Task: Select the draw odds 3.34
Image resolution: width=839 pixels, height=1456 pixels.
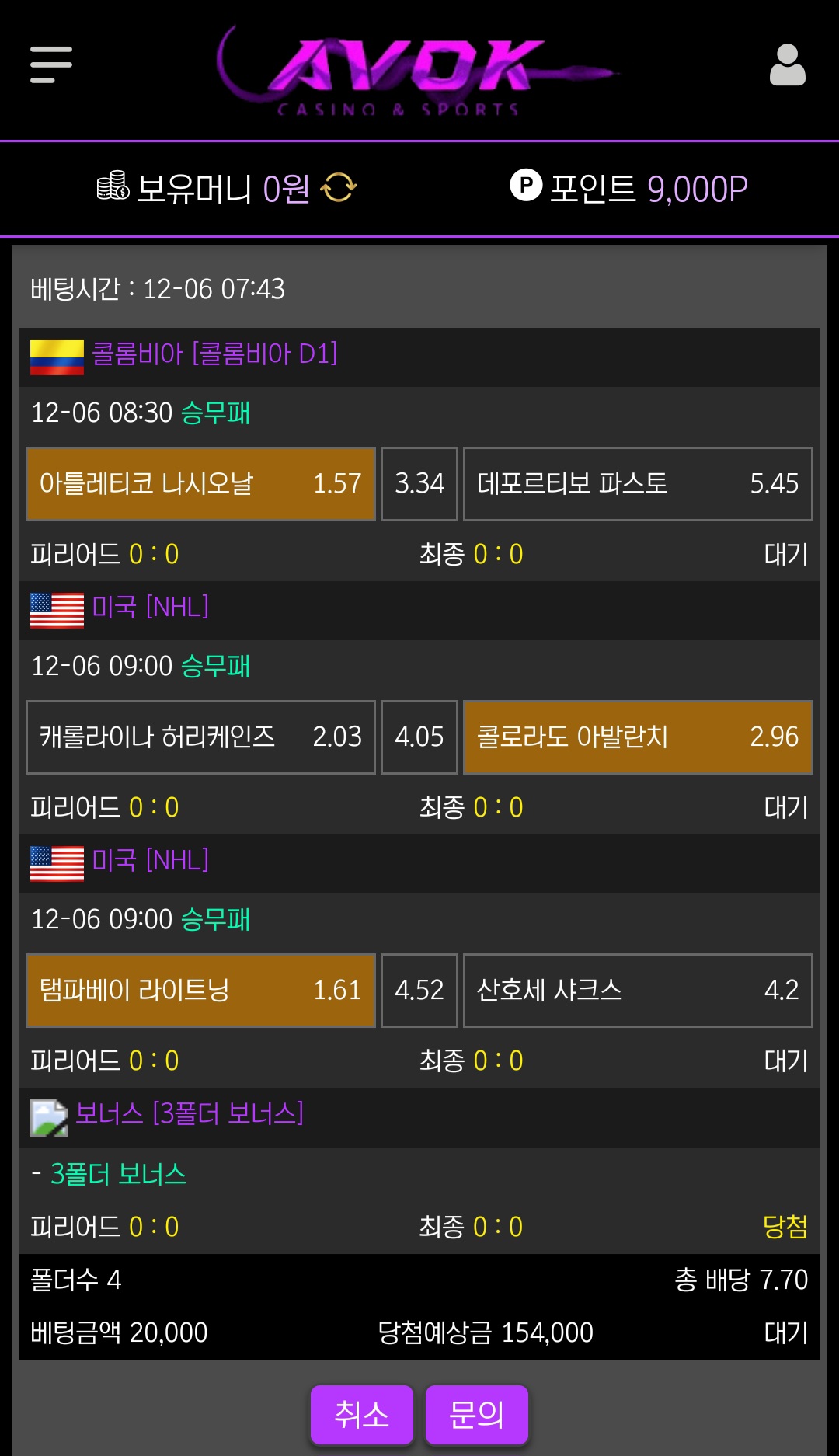Action: tap(419, 483)
